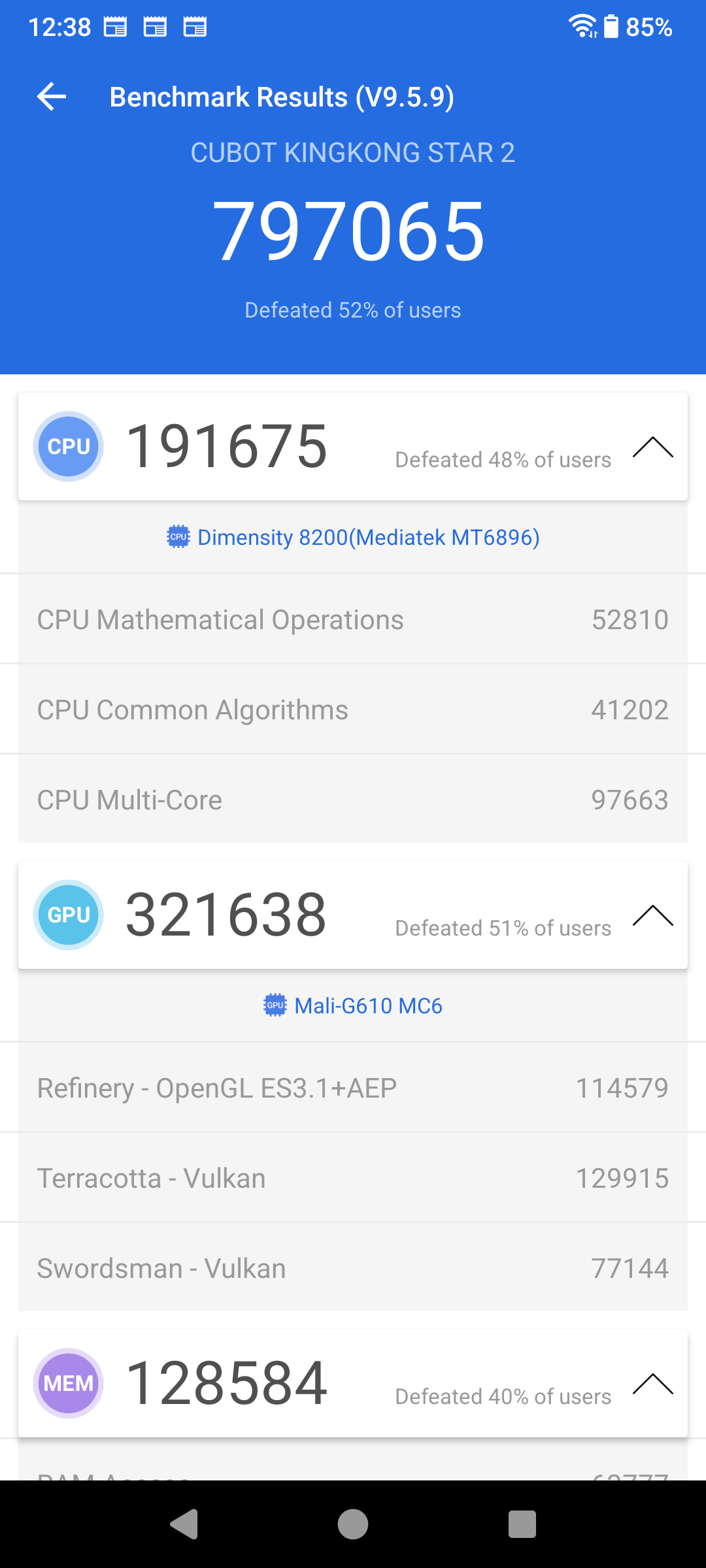The image size is (706, 1568).
Task: Collapse the MEM score section
Action: (x=652, y=1384)
